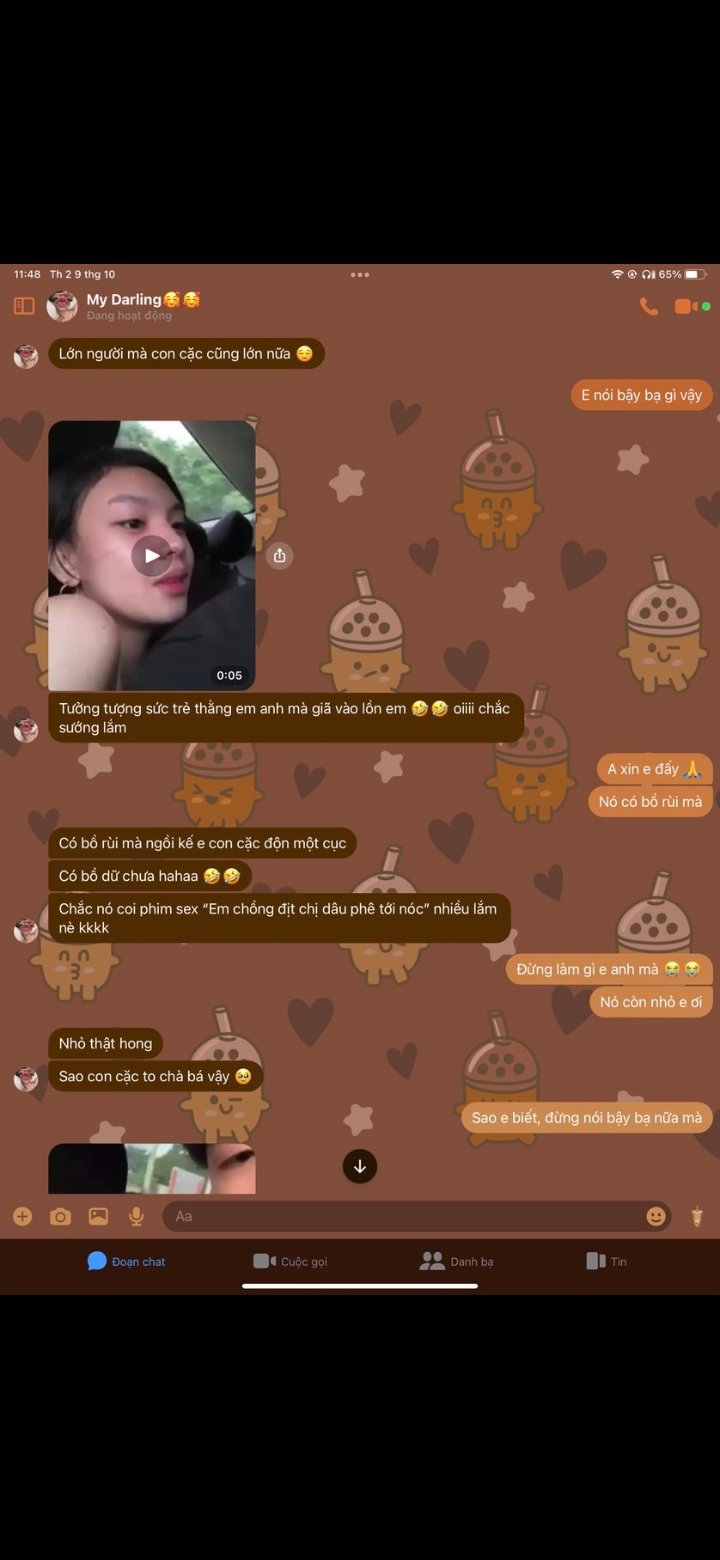Start a video call
The width and height of the screenshot is (720, 1560).
686,307
